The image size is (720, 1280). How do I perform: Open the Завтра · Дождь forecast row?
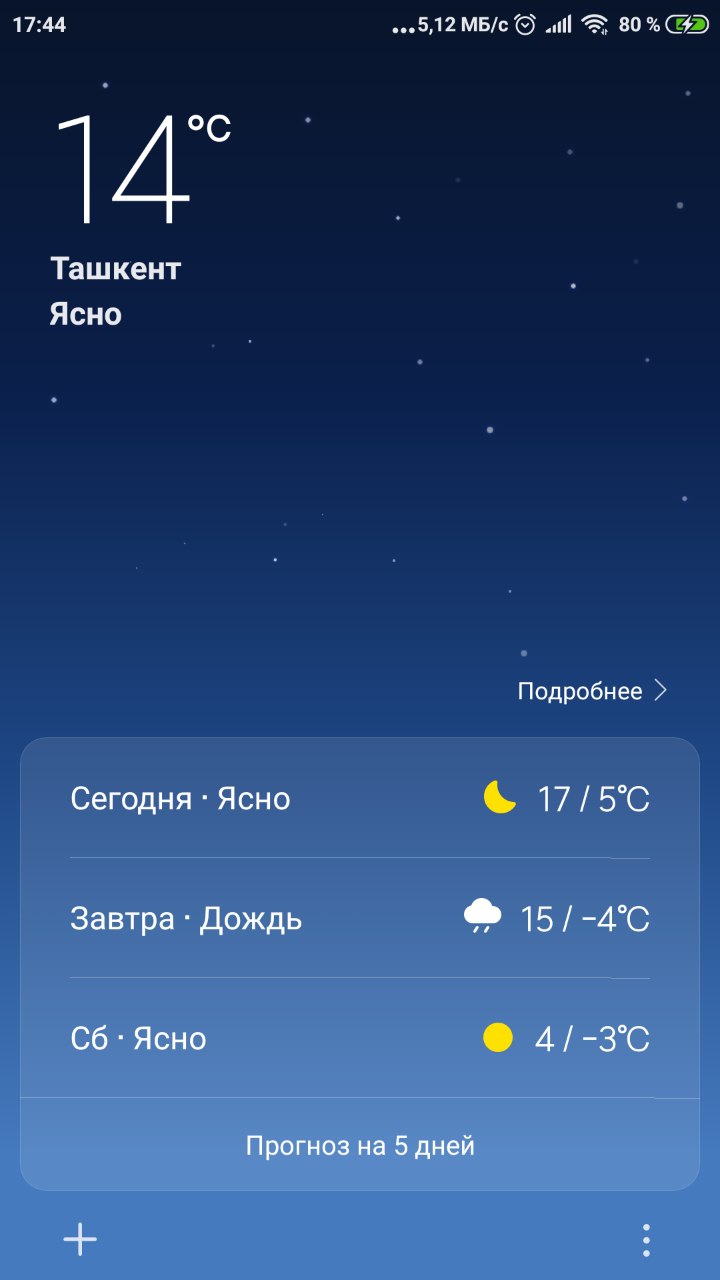coord(360,918)
